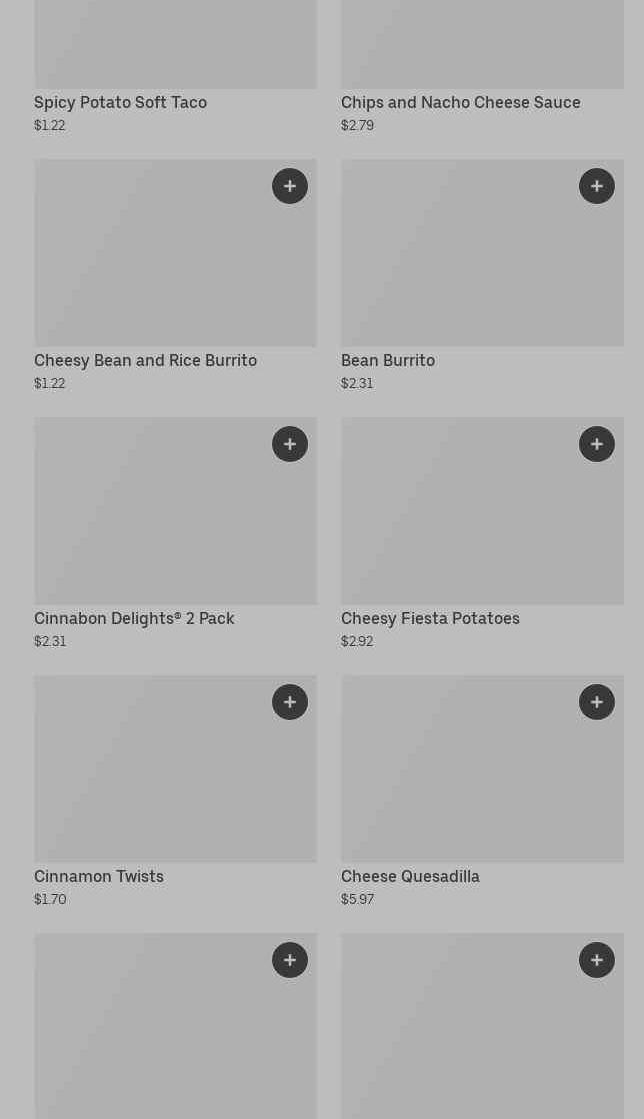Open Cinnabon Delights 2 Pack product card

(x=176, y=534)
